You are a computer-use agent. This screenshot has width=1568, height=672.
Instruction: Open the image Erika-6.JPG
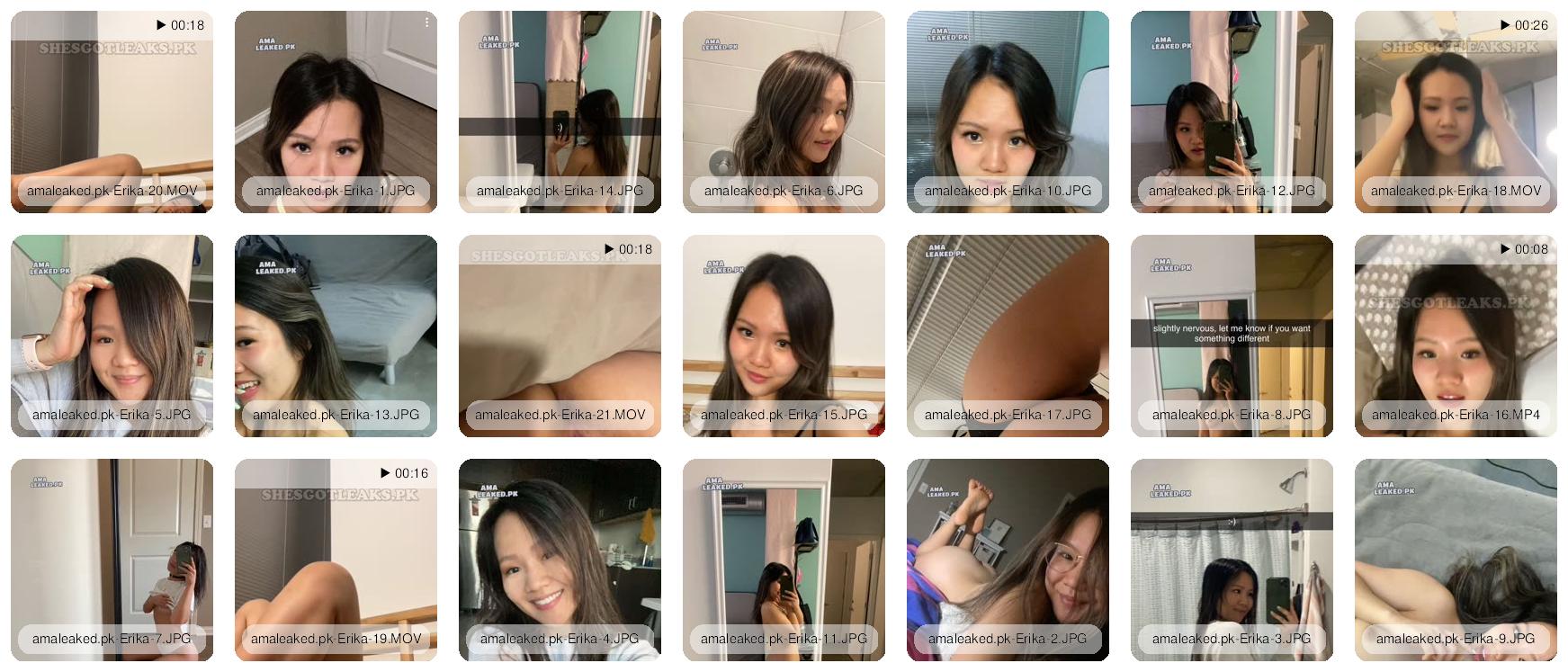784,112
